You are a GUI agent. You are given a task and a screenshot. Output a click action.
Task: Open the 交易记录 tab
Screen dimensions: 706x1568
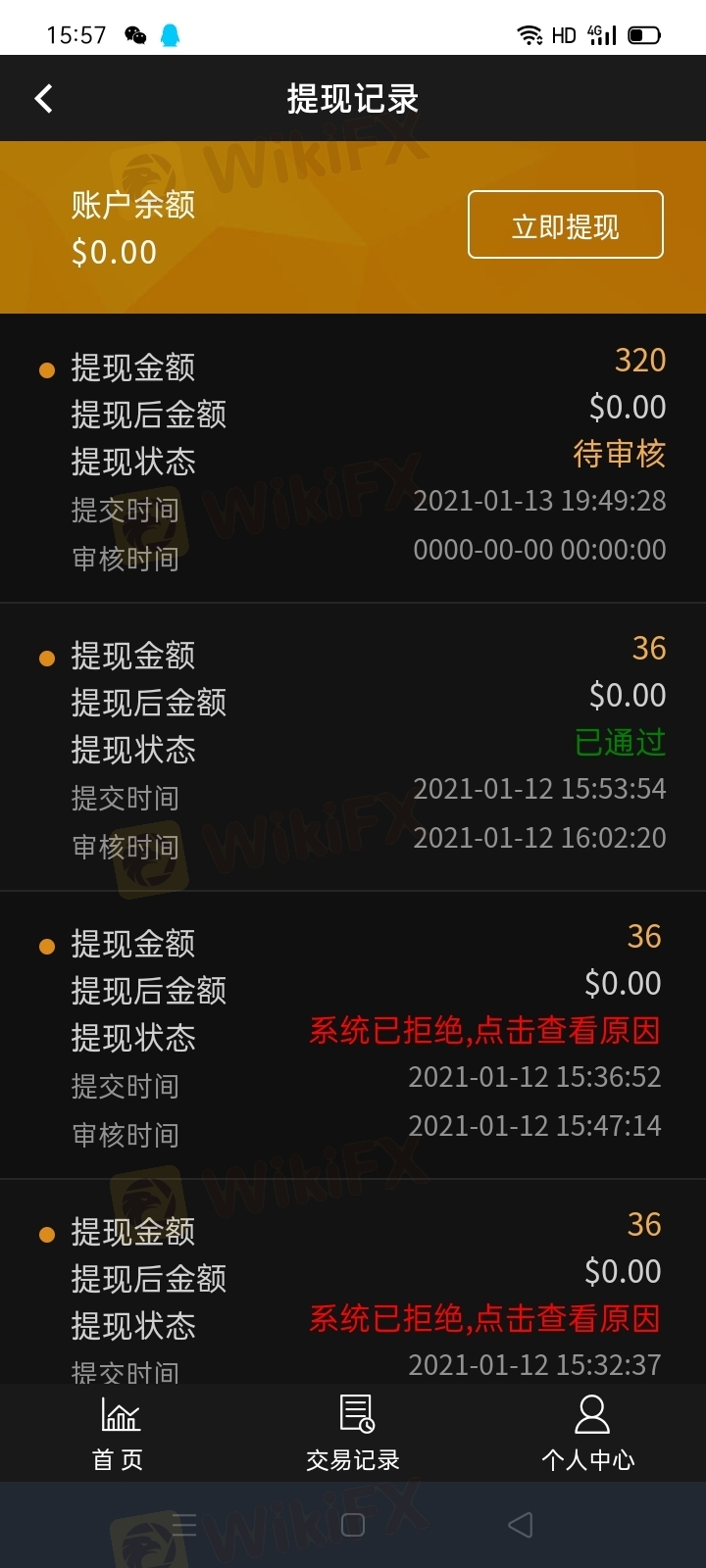[353, 1433]
